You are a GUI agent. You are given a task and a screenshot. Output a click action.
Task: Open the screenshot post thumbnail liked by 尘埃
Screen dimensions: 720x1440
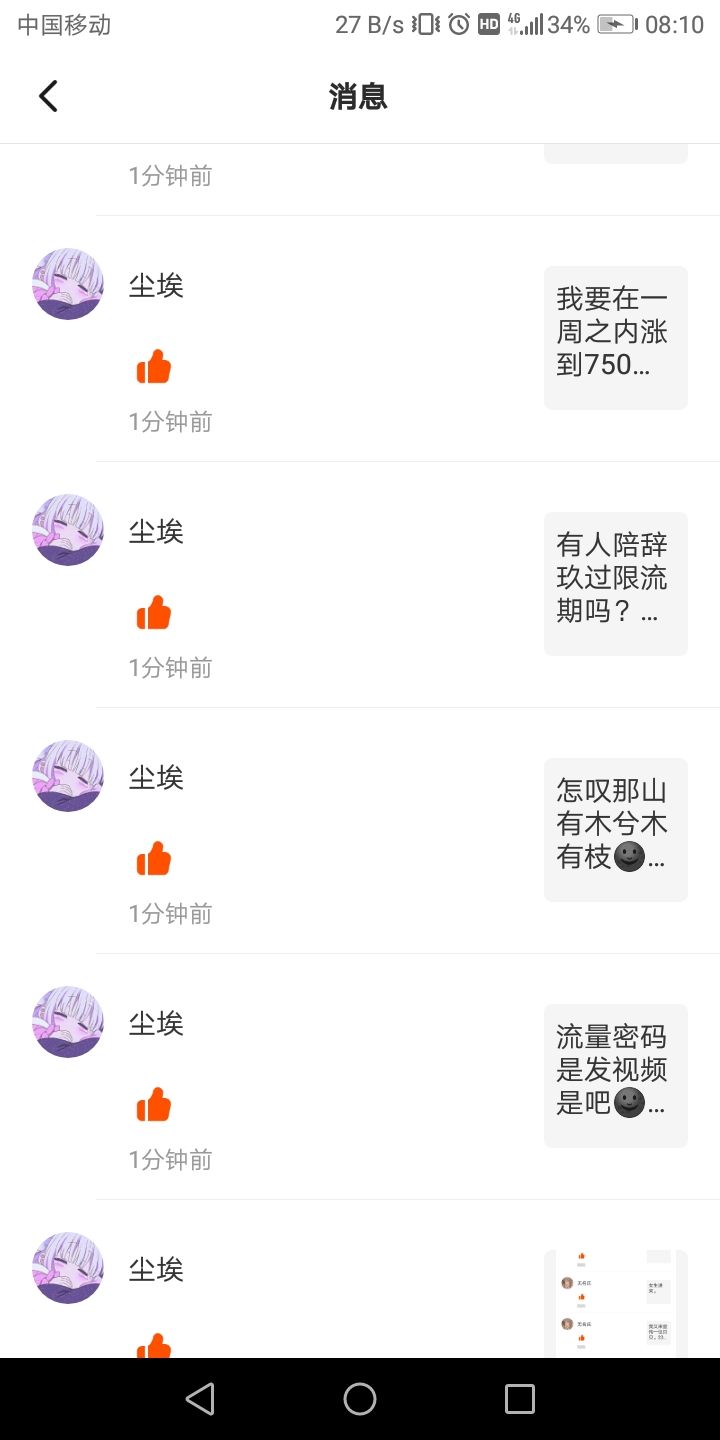pos(615,1302)
